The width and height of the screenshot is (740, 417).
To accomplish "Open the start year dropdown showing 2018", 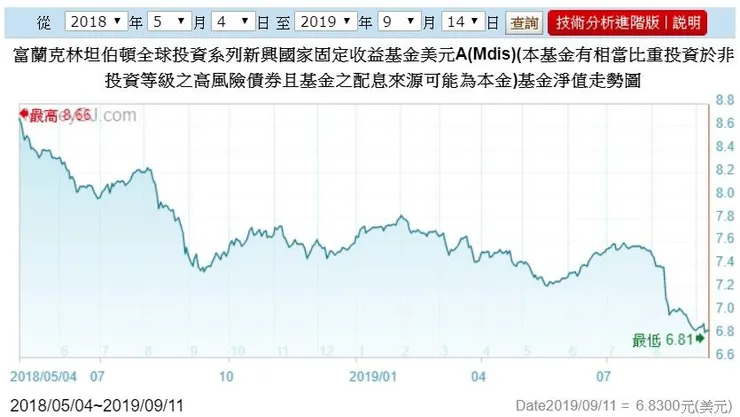I will click(96, 21).
